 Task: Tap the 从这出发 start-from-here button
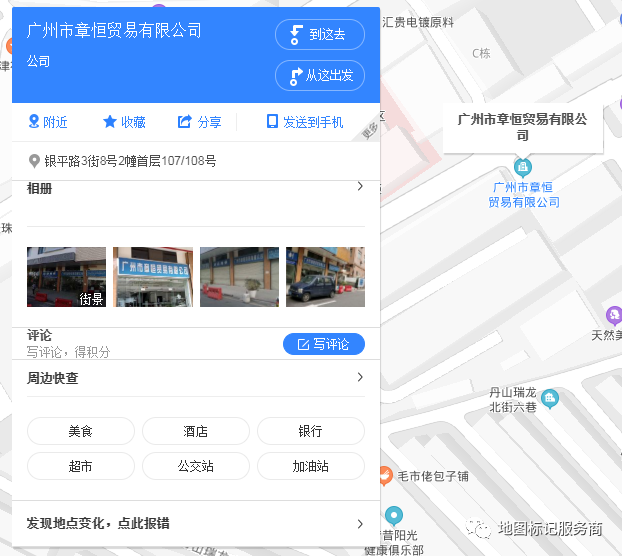pos(319,76)
